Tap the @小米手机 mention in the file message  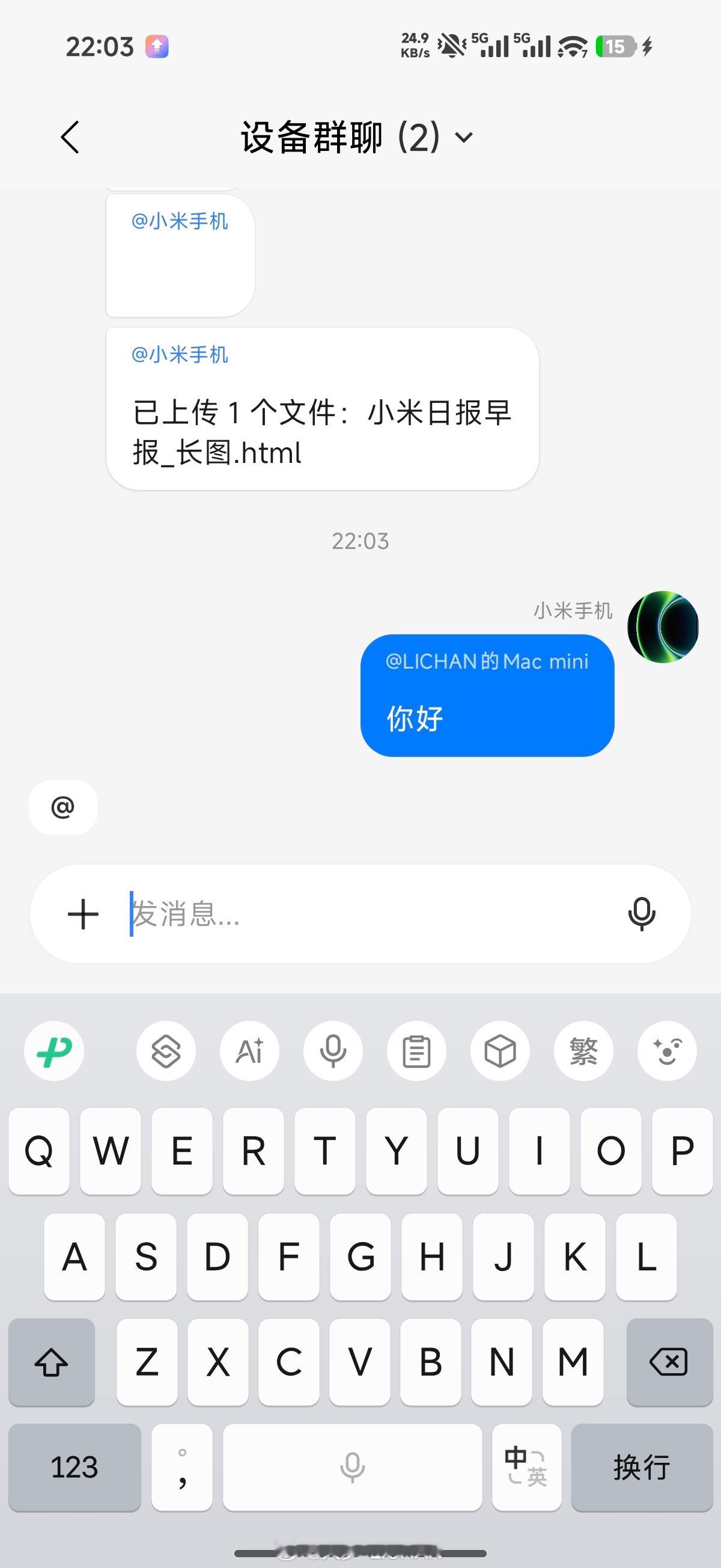coord(178,354)
